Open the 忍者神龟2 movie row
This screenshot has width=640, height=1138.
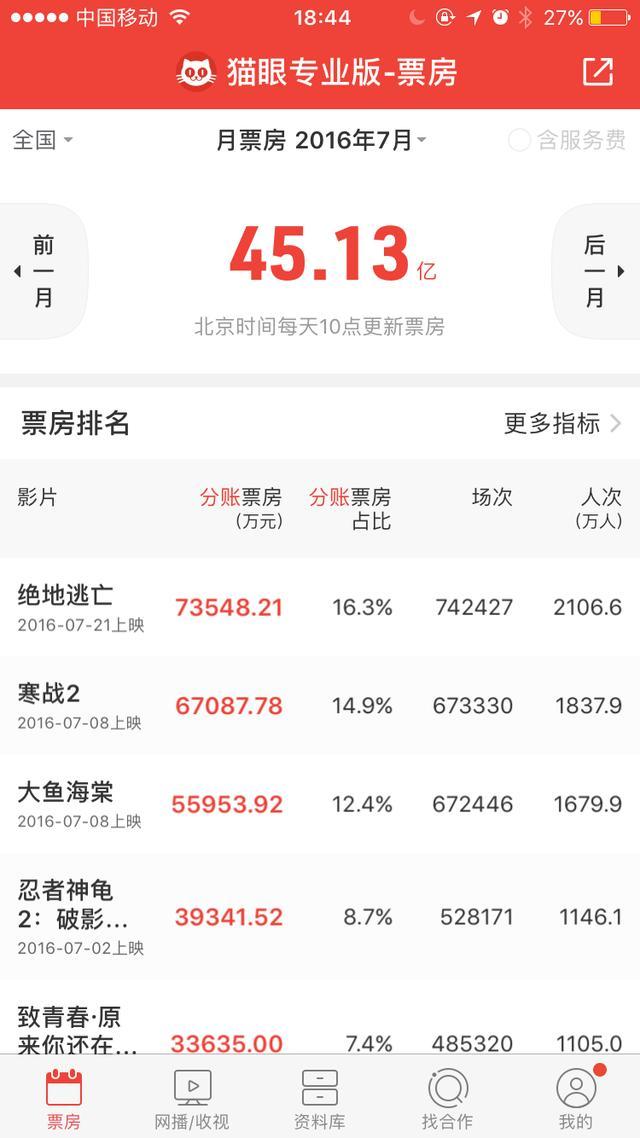320,916
